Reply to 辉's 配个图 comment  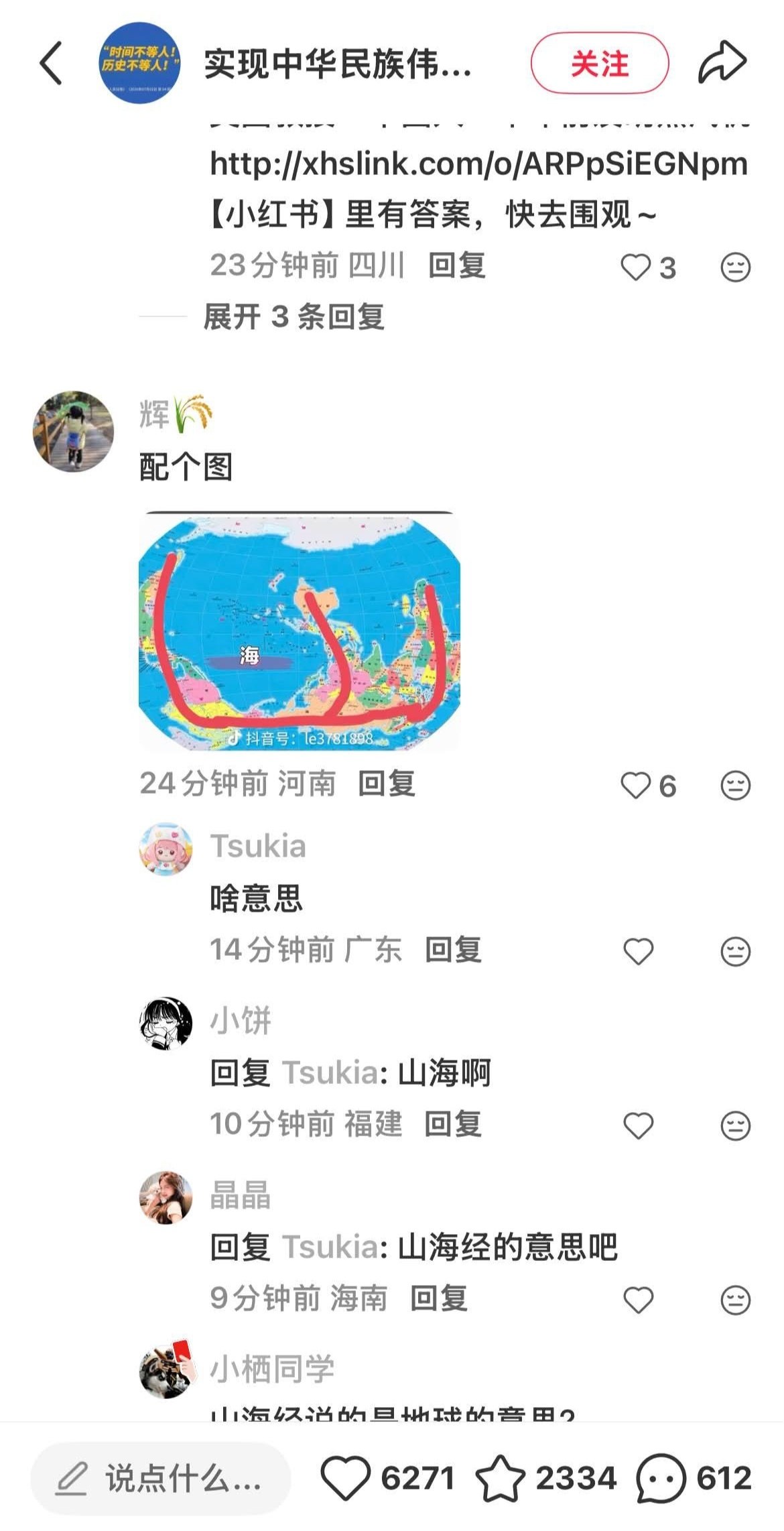387,784
